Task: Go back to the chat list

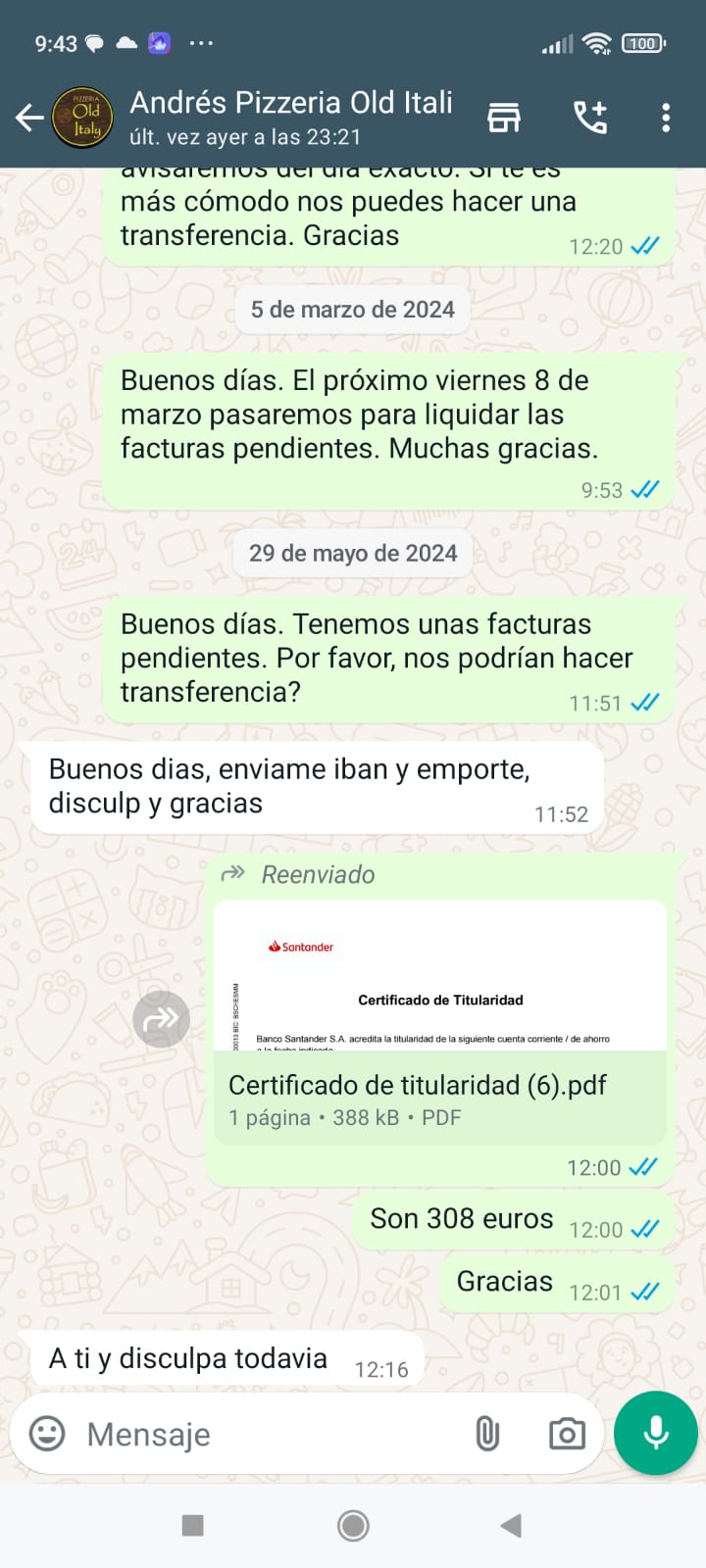Action: tap(29, 119)
